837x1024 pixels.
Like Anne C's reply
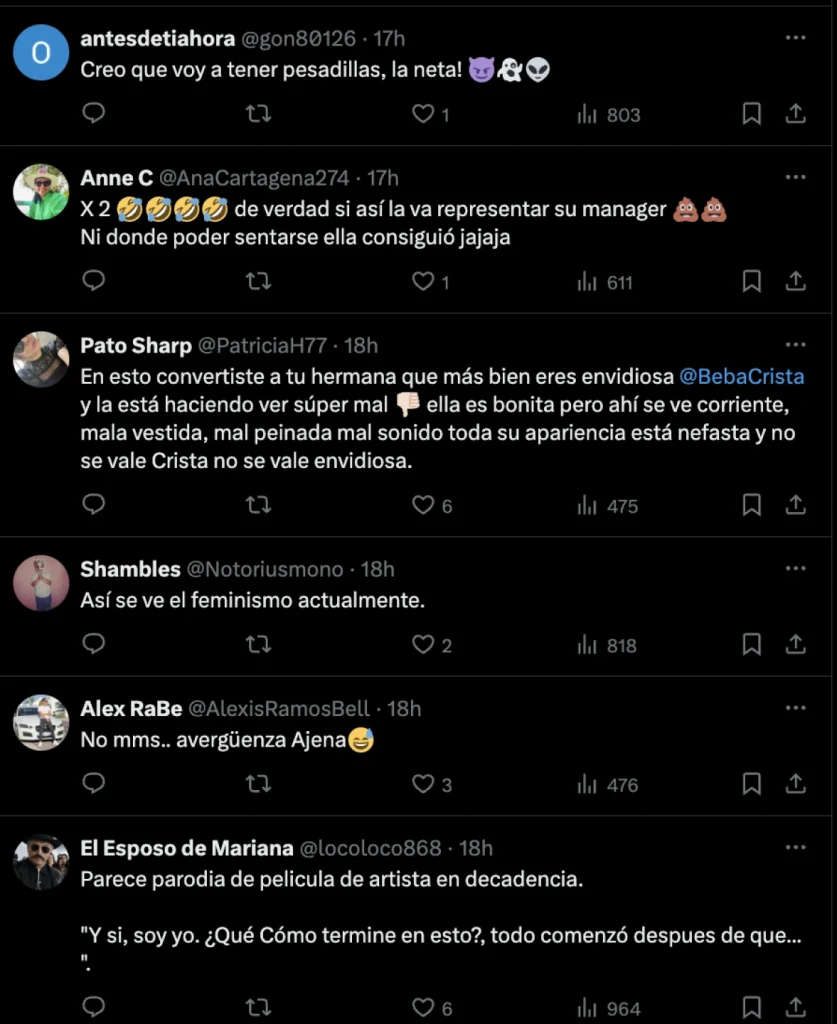tap(424, 282)
